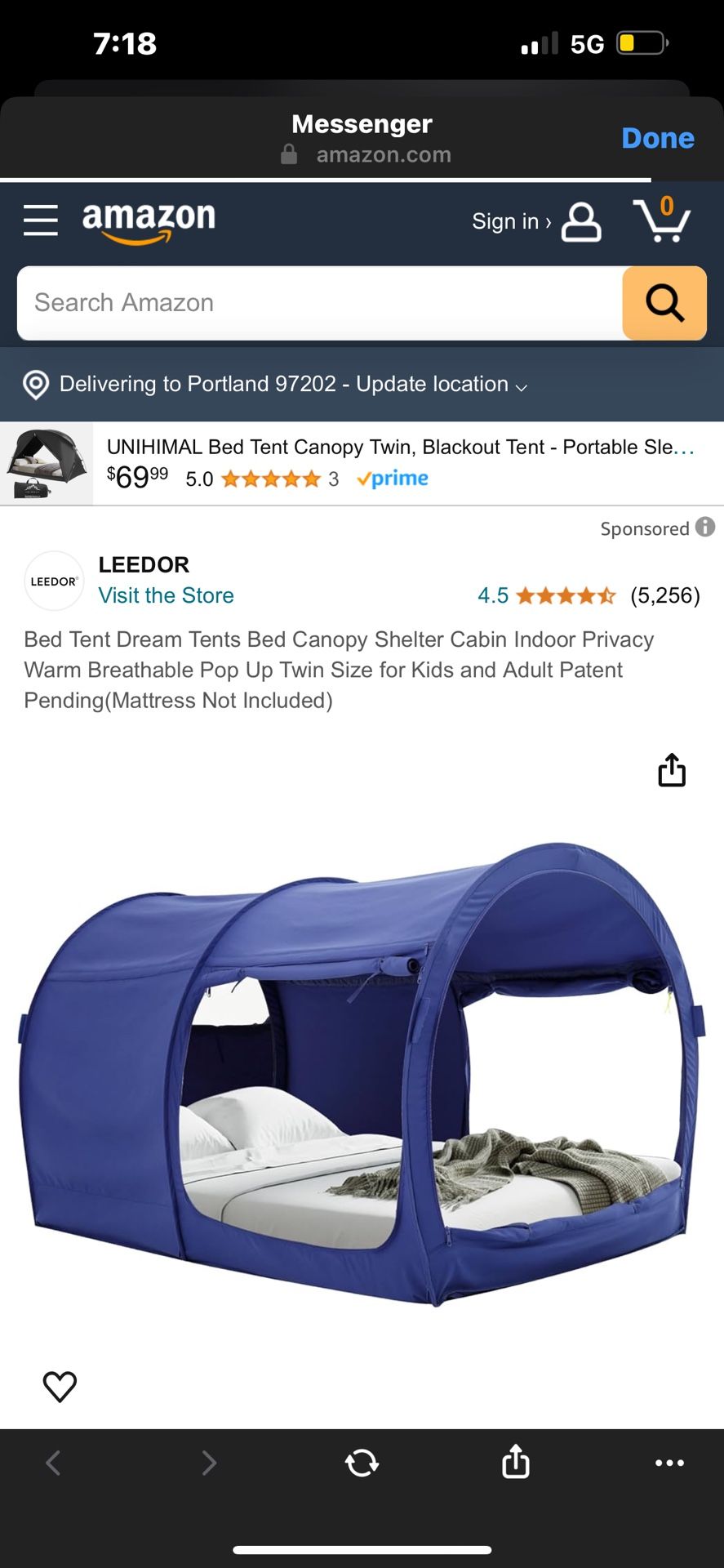Tap the Search Amazon field

coord(318,303)
